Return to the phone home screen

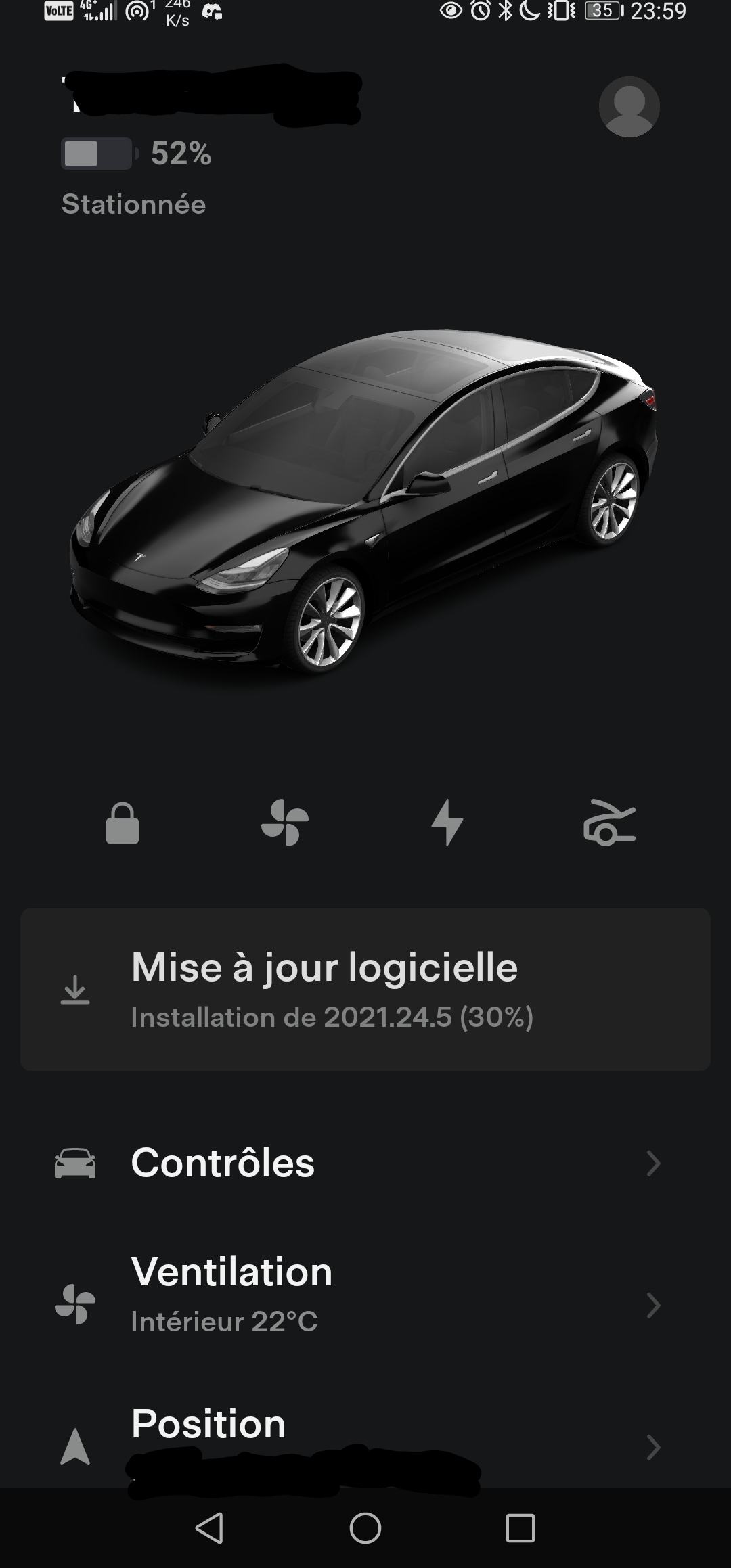365,1528
